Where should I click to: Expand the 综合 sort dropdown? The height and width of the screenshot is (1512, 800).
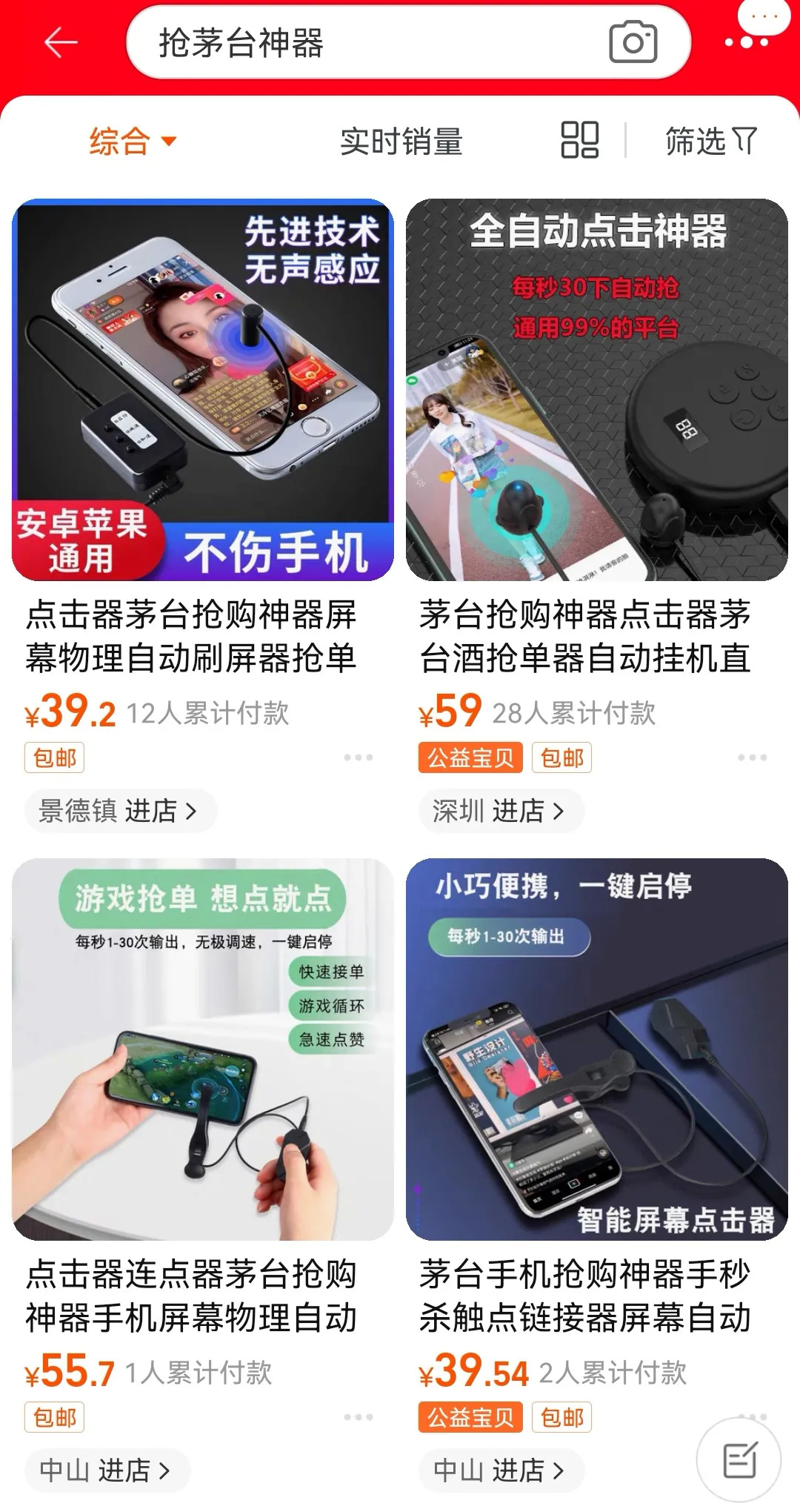pyautogui.click(x=133, y=141)
